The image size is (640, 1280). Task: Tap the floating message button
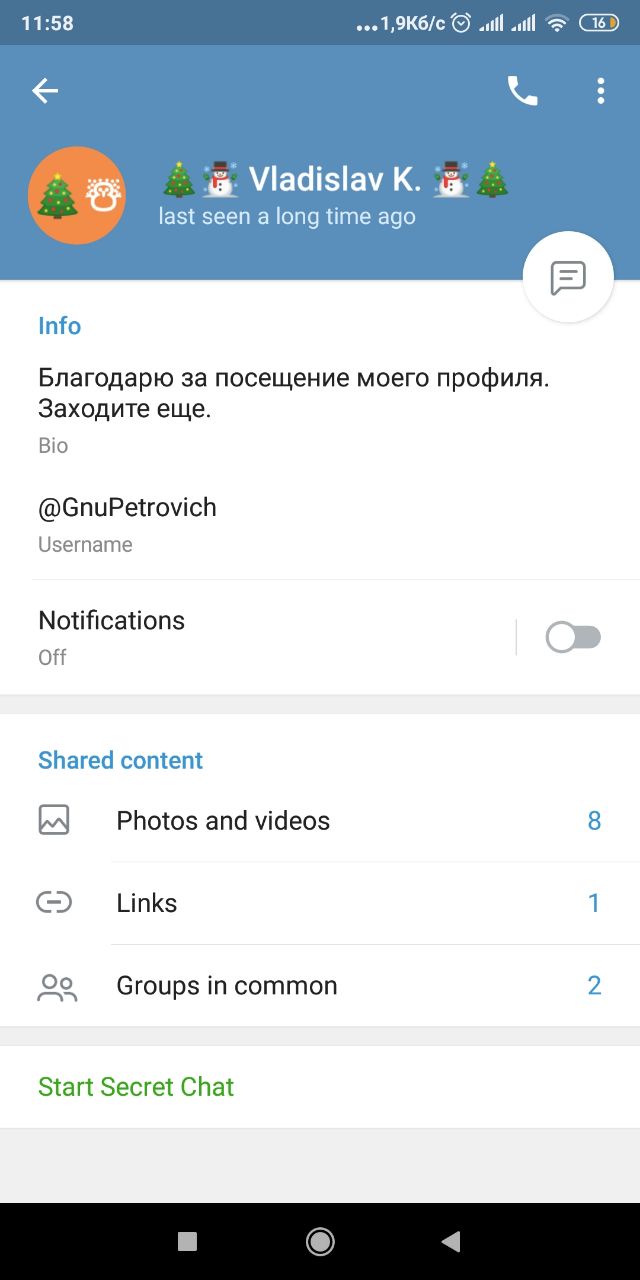tap(568, 277)
